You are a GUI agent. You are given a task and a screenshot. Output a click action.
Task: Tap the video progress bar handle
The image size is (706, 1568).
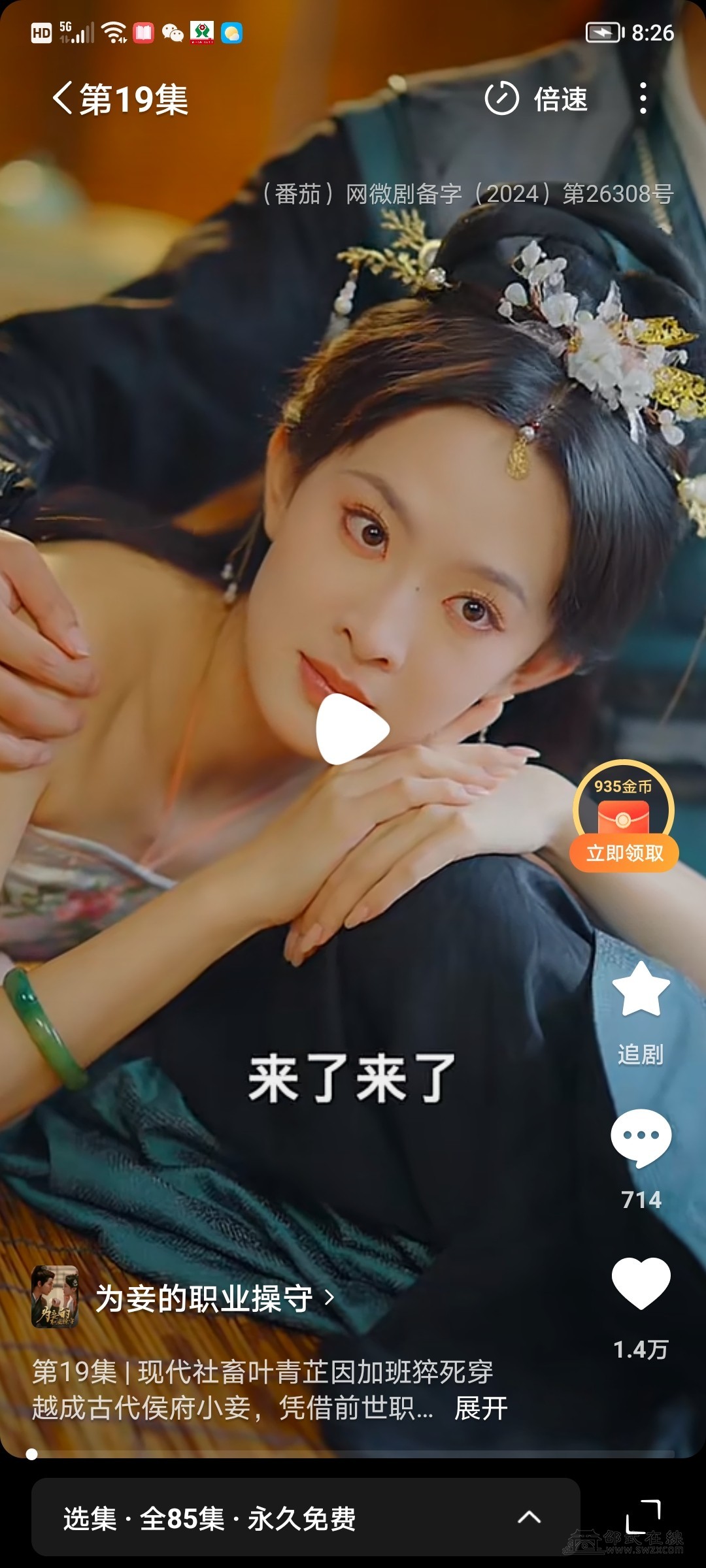coord(31,1454)
